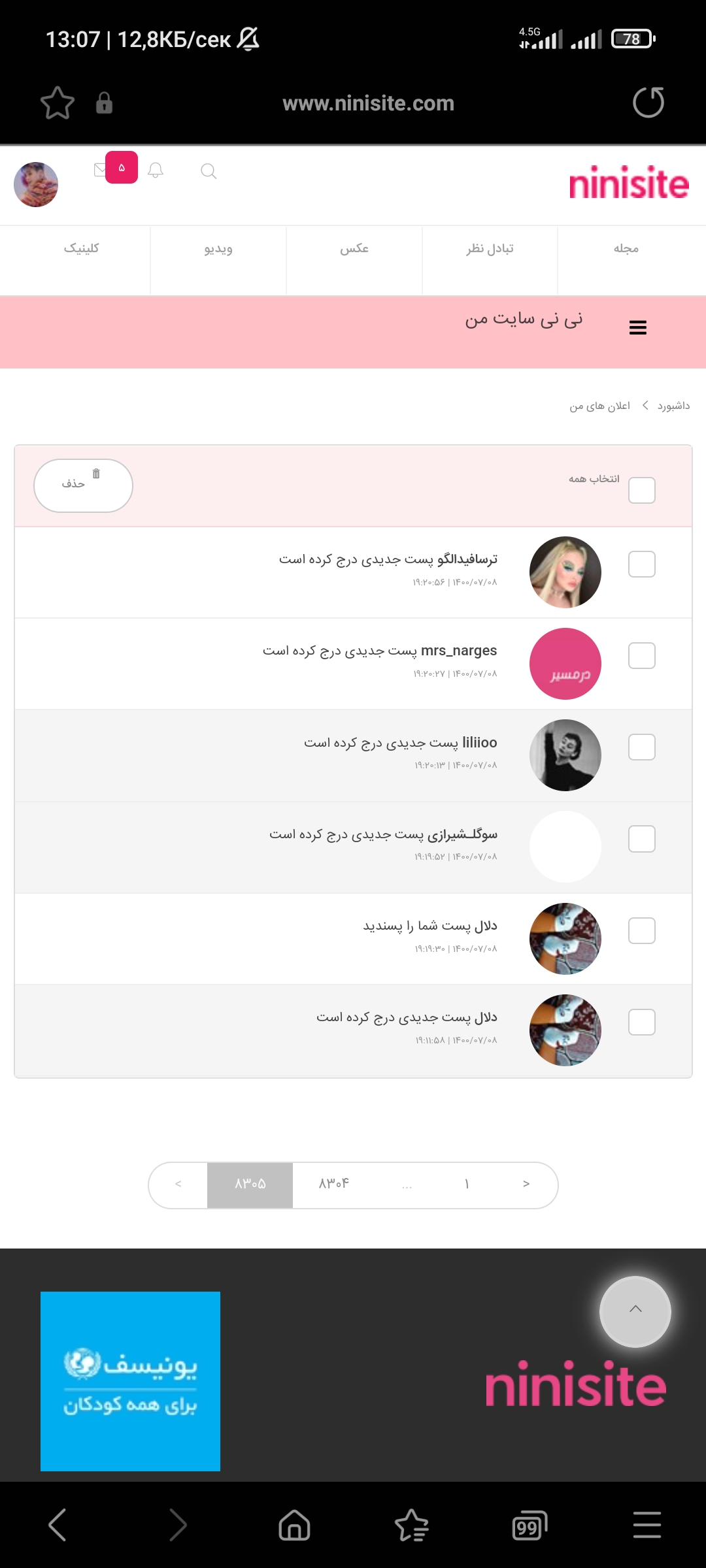Switch to the تبادل نظر tab
This screenshot has height=1568, width=706.
pyautogui.click(x=490, y=248)
